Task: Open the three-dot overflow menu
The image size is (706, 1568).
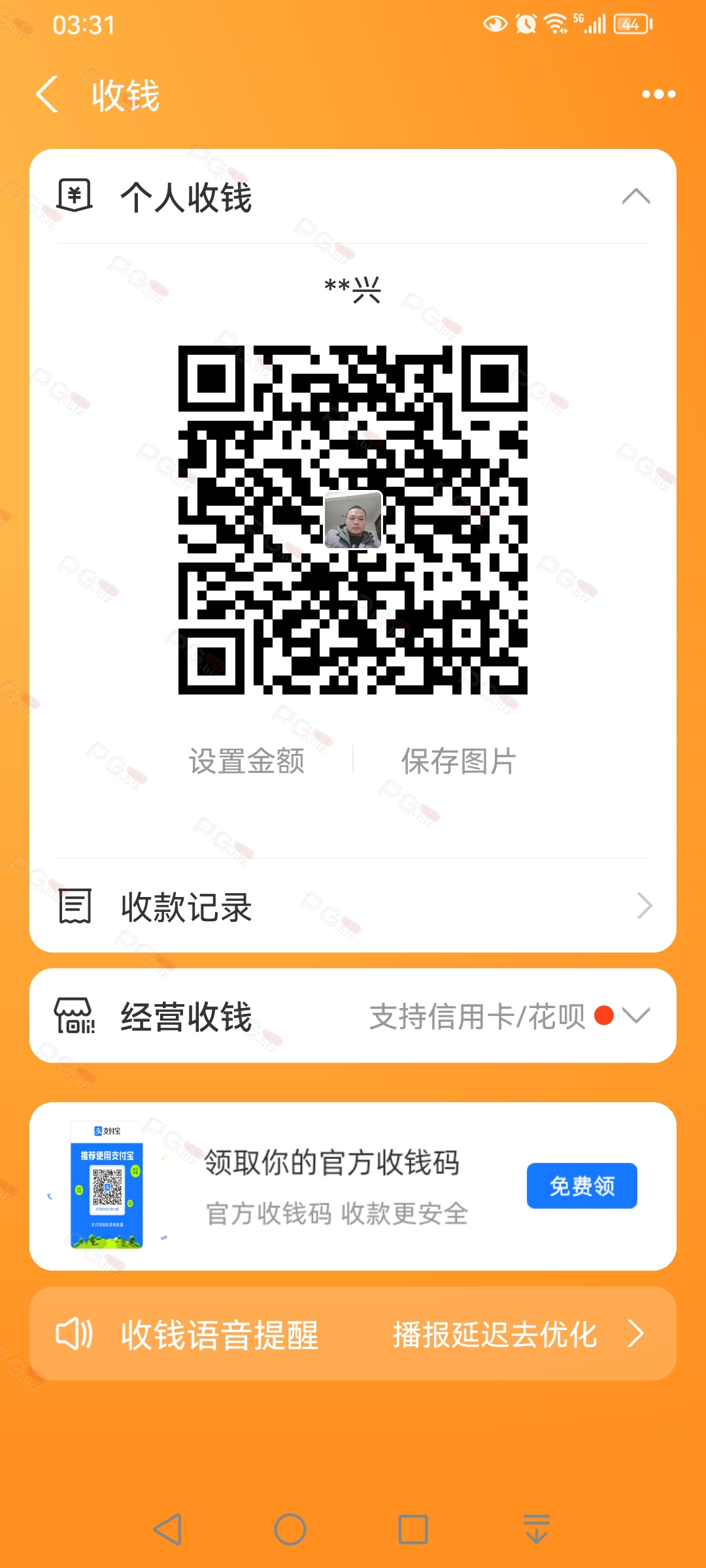Action: pos(658,95)
